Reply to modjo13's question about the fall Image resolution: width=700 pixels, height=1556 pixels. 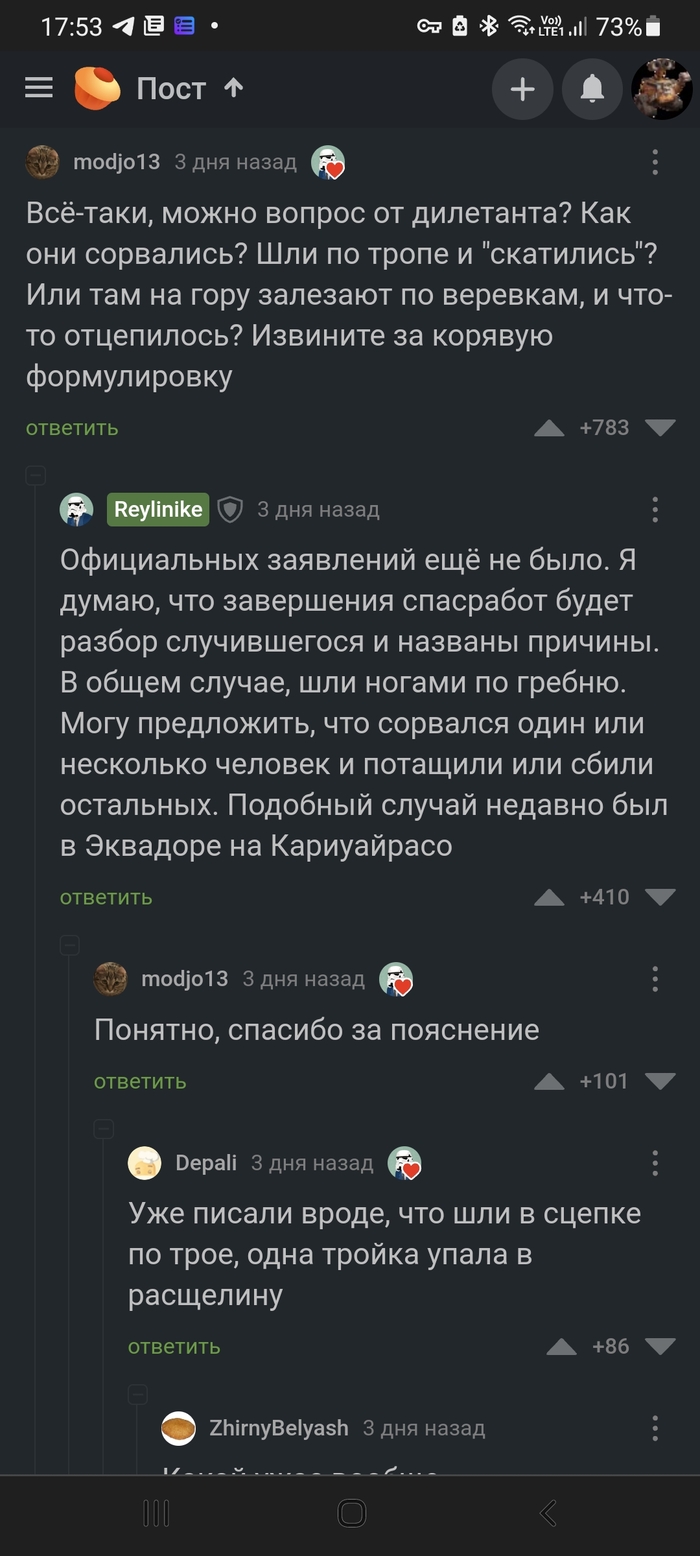(72, 428)
